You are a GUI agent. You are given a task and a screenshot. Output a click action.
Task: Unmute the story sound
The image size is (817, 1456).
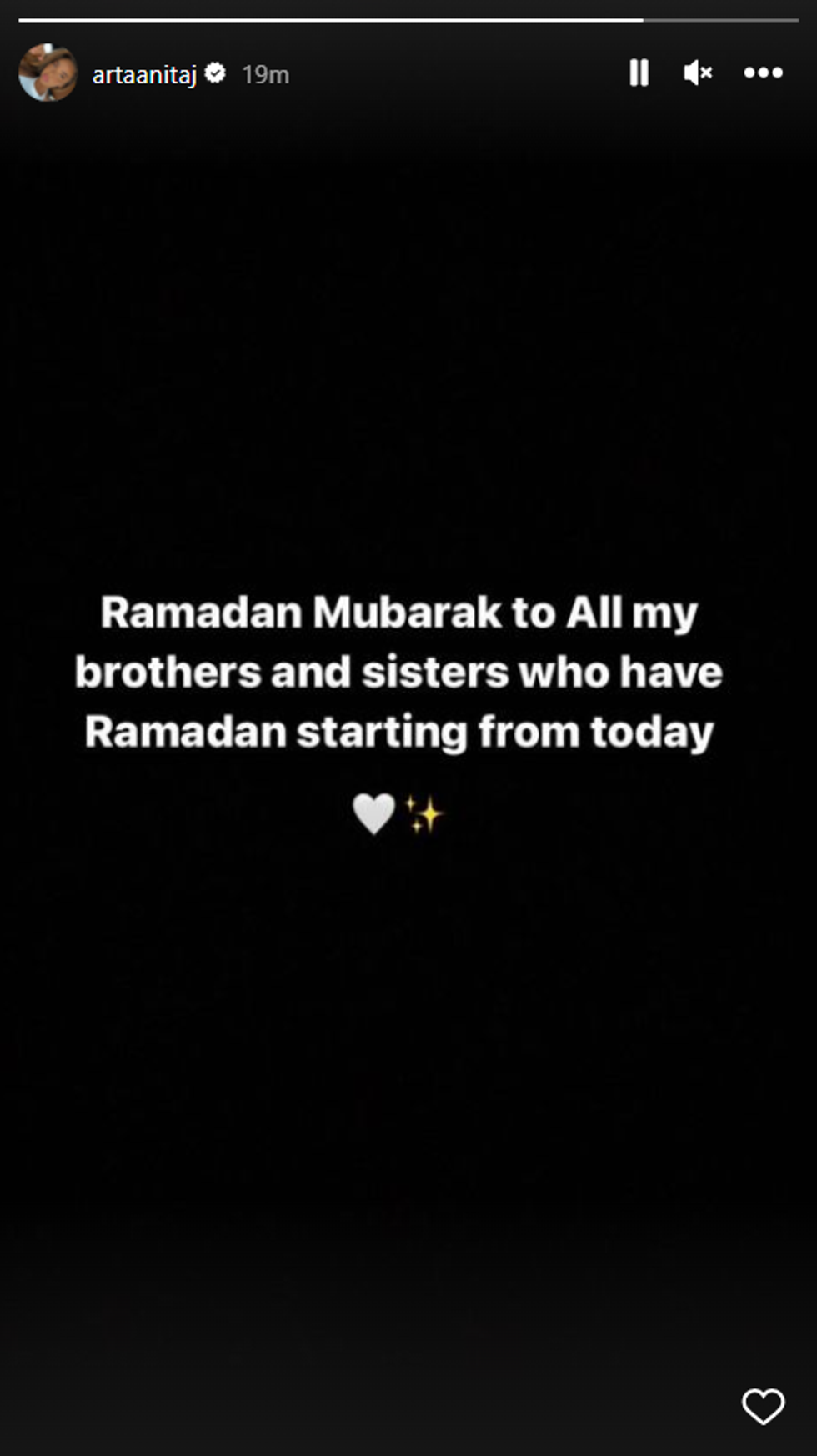pyautogui.click(x=698, y=73)
